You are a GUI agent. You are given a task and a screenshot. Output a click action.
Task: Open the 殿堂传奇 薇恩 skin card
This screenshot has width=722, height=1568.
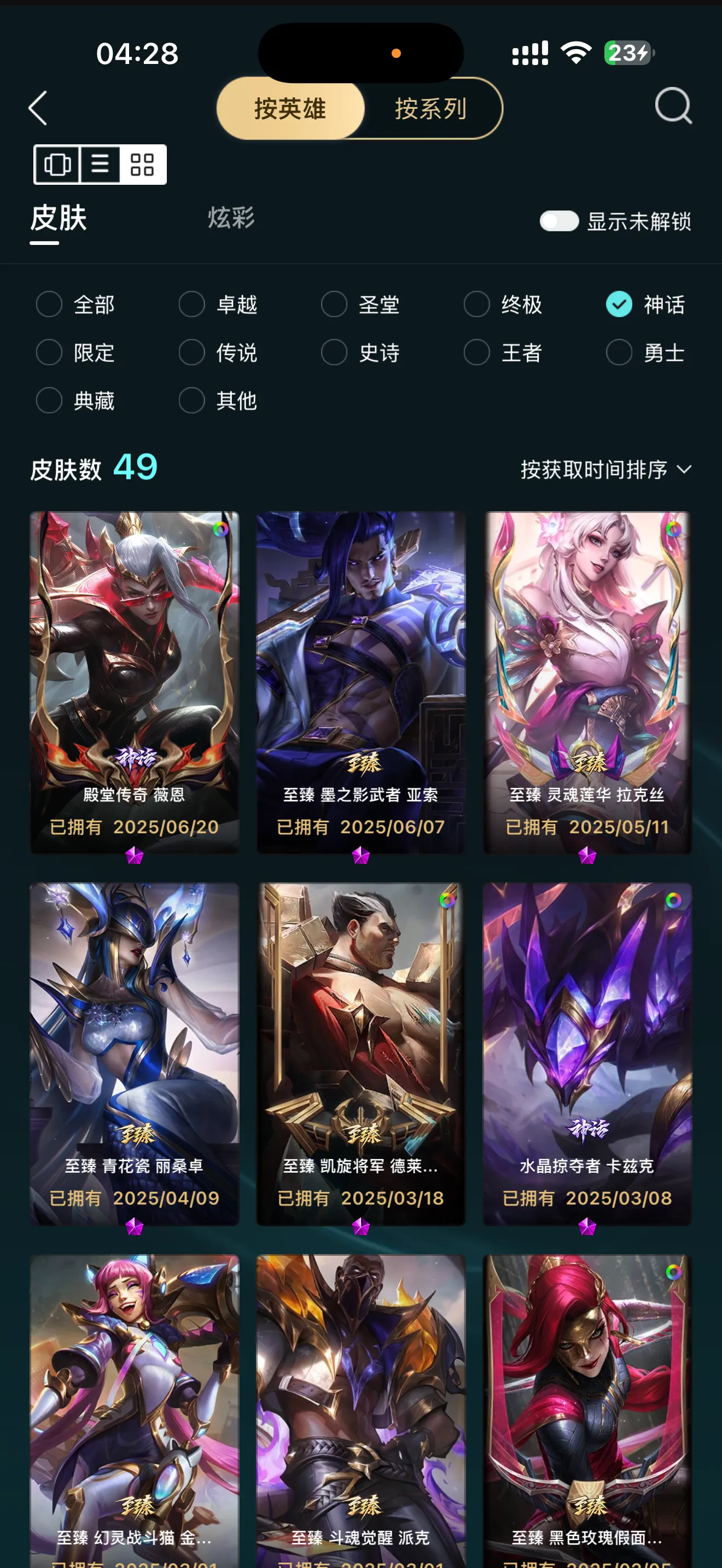(135, 682)
